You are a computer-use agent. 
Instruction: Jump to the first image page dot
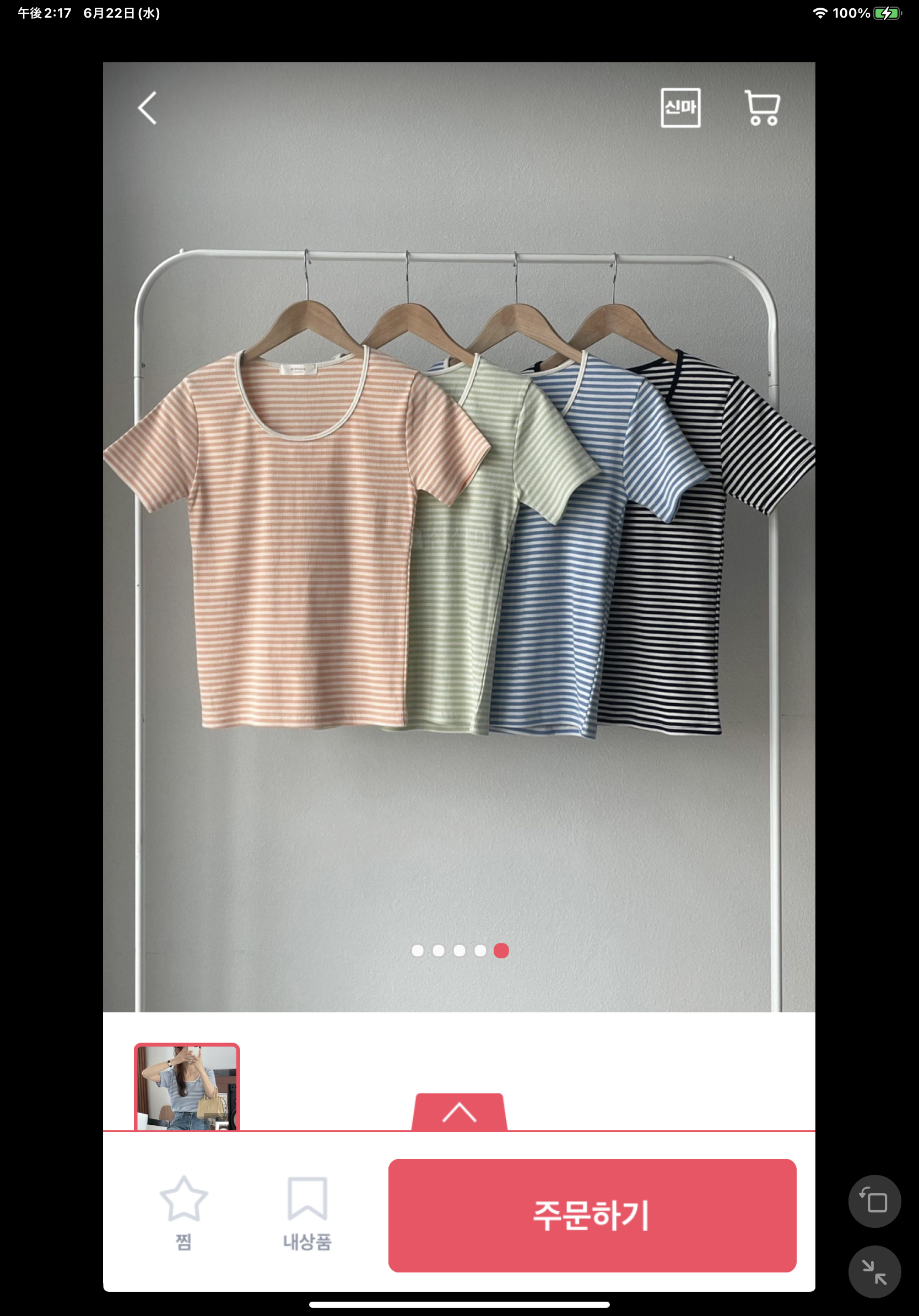point(418,951)
